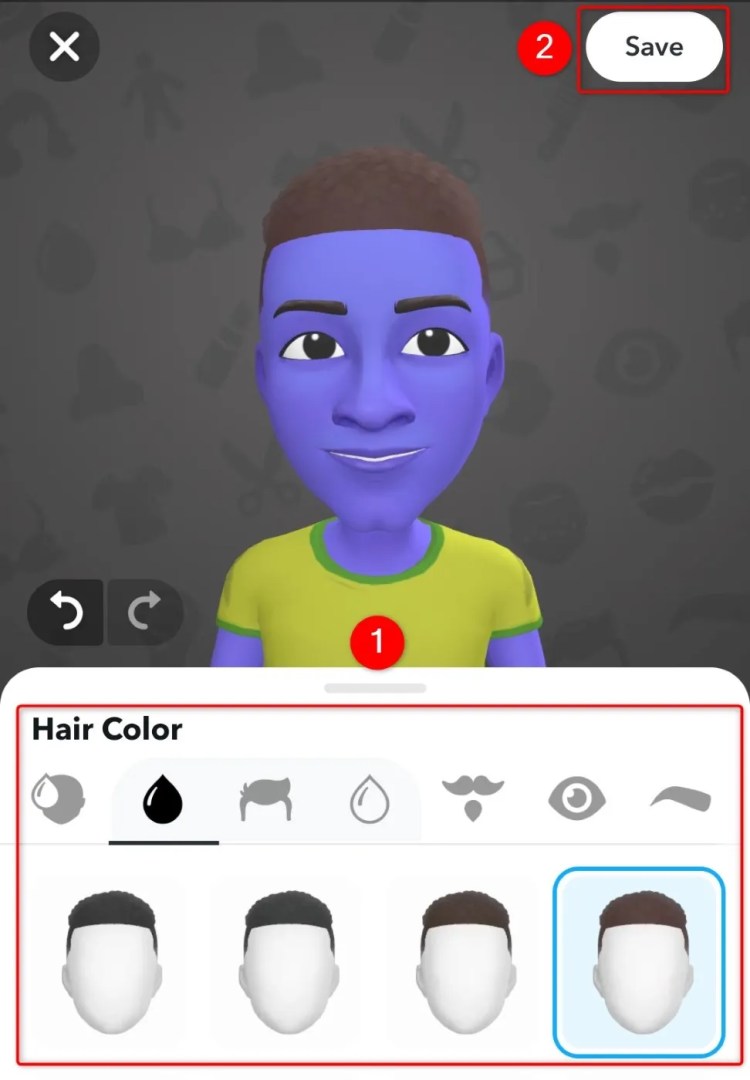Save the avatar changes
This screenshot has width=750, height=1080.
pos(654,47)
